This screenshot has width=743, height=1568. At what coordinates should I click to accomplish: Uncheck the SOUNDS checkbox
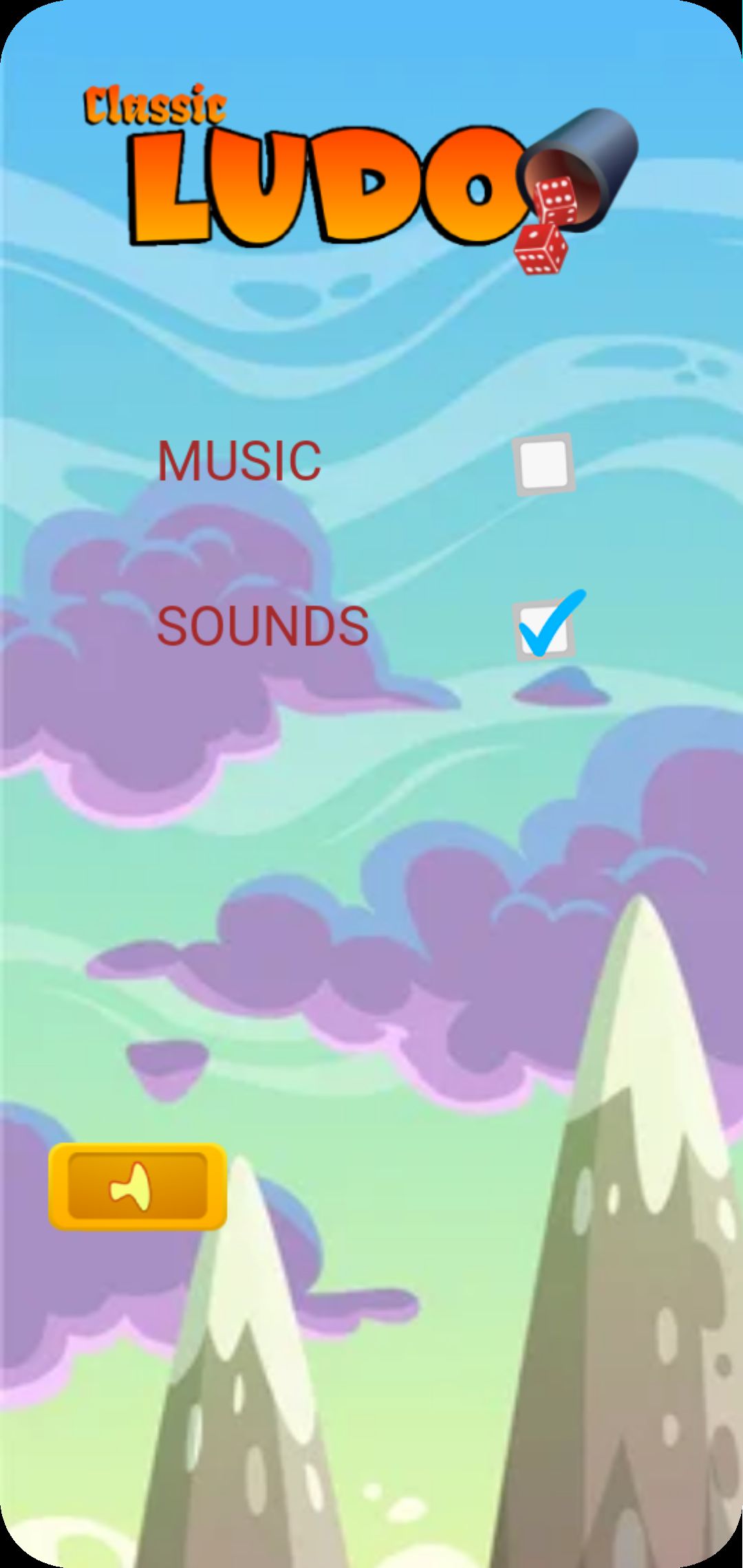[543, 630]
